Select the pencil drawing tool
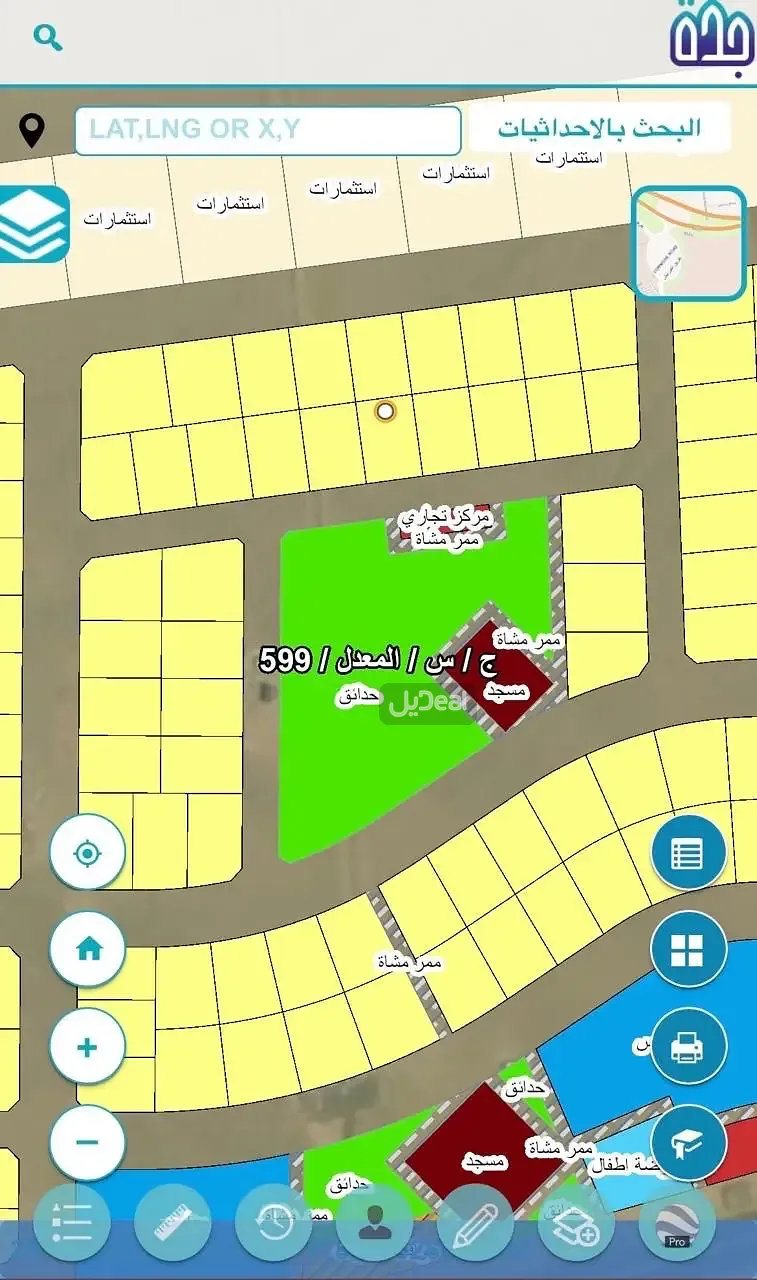The height and width of the screenshot is (1280, 757). tap(475, 1222)
